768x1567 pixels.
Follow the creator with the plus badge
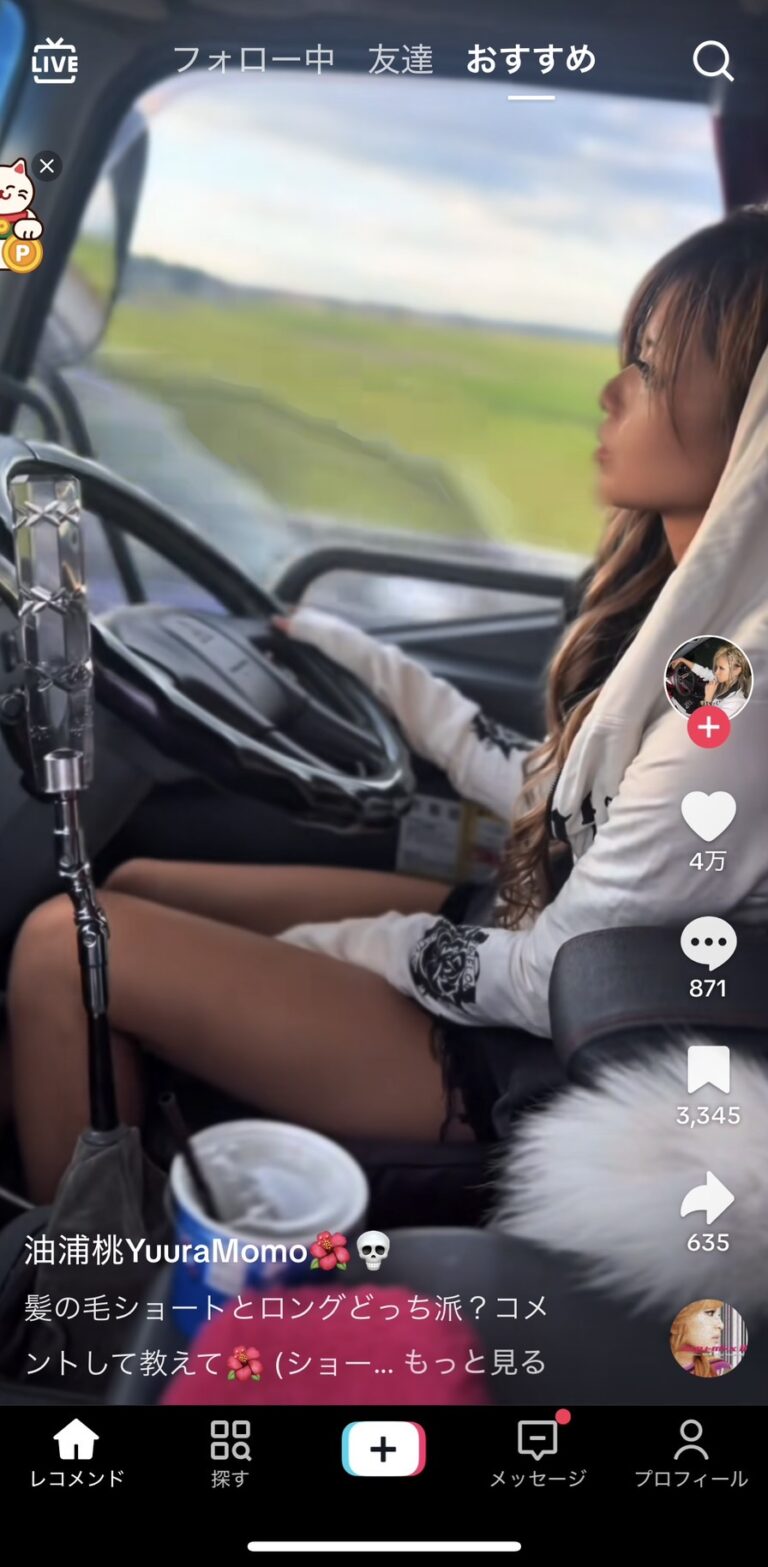708,728
